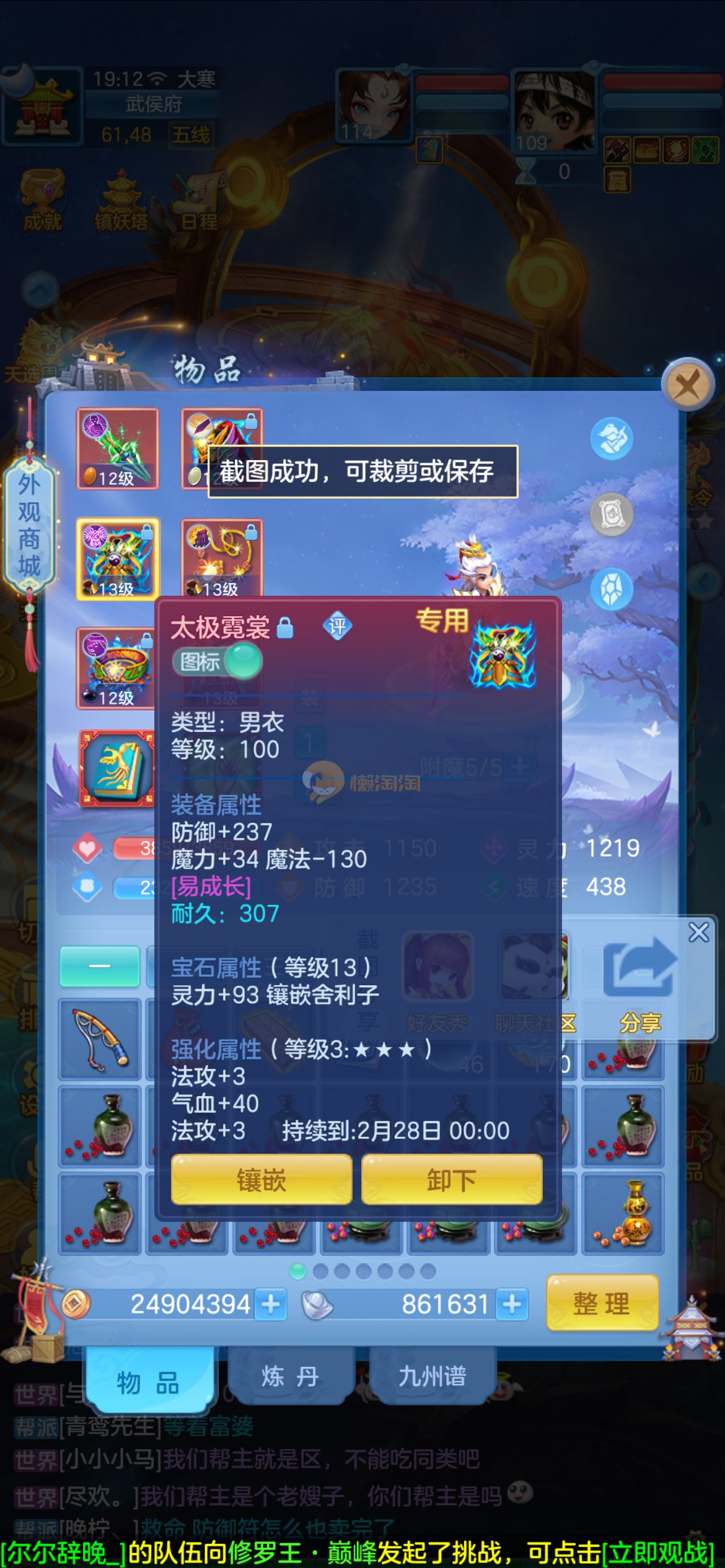
Task: Switch to the 九州谱 tab
Action: pyautogui.click(x=432, y=1376)
